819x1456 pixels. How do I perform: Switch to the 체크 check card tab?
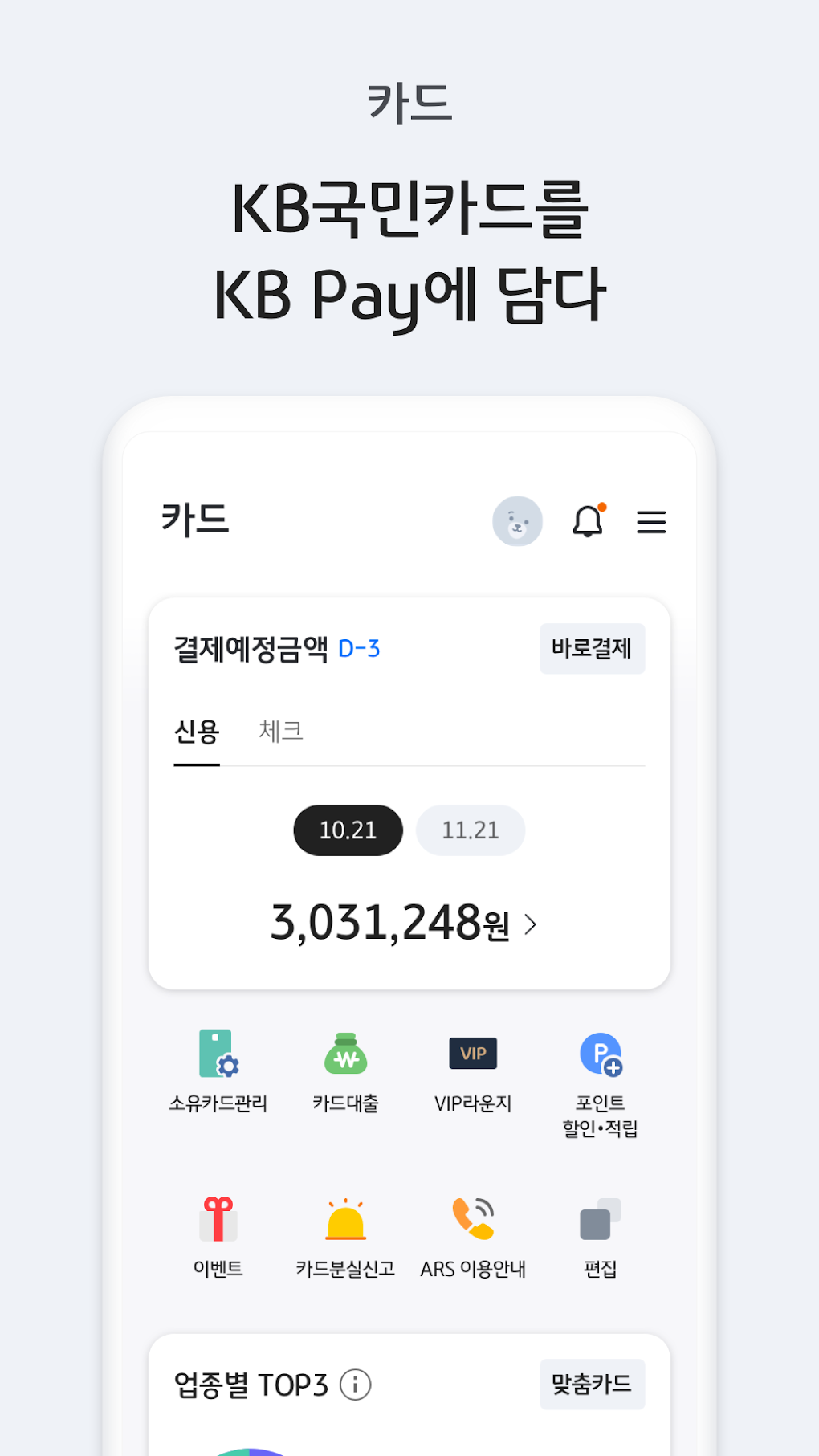pos(280,732)
